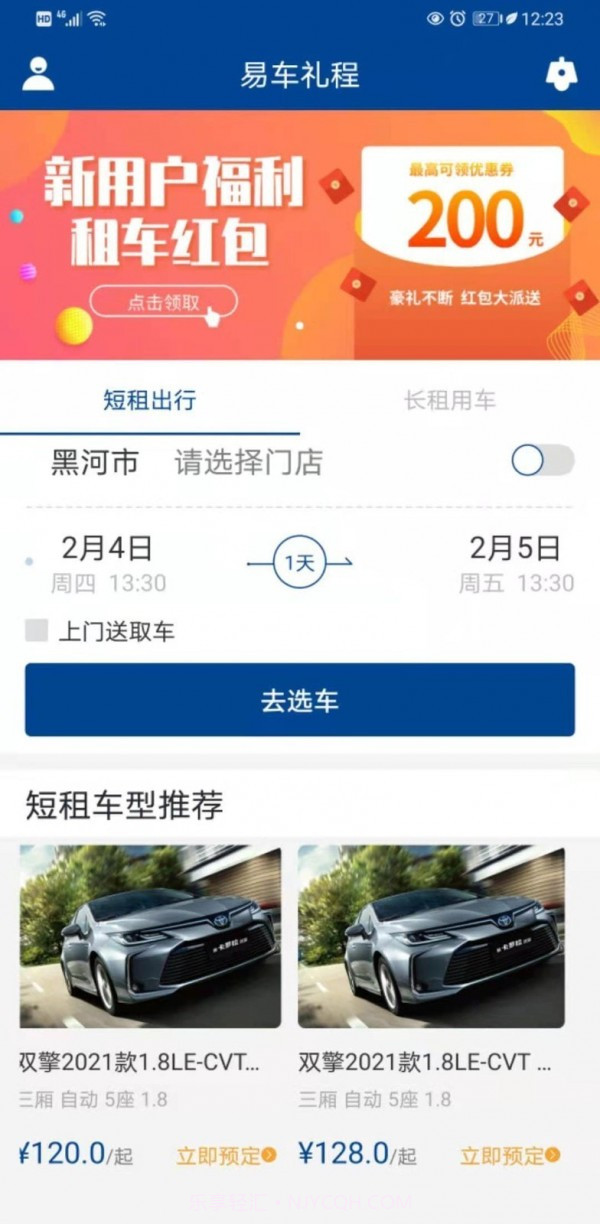This screenshot has width=600, height=1224.
Task: Tap 立即预定 for the ¥120.0 car
Action: tap(226, 1156)
